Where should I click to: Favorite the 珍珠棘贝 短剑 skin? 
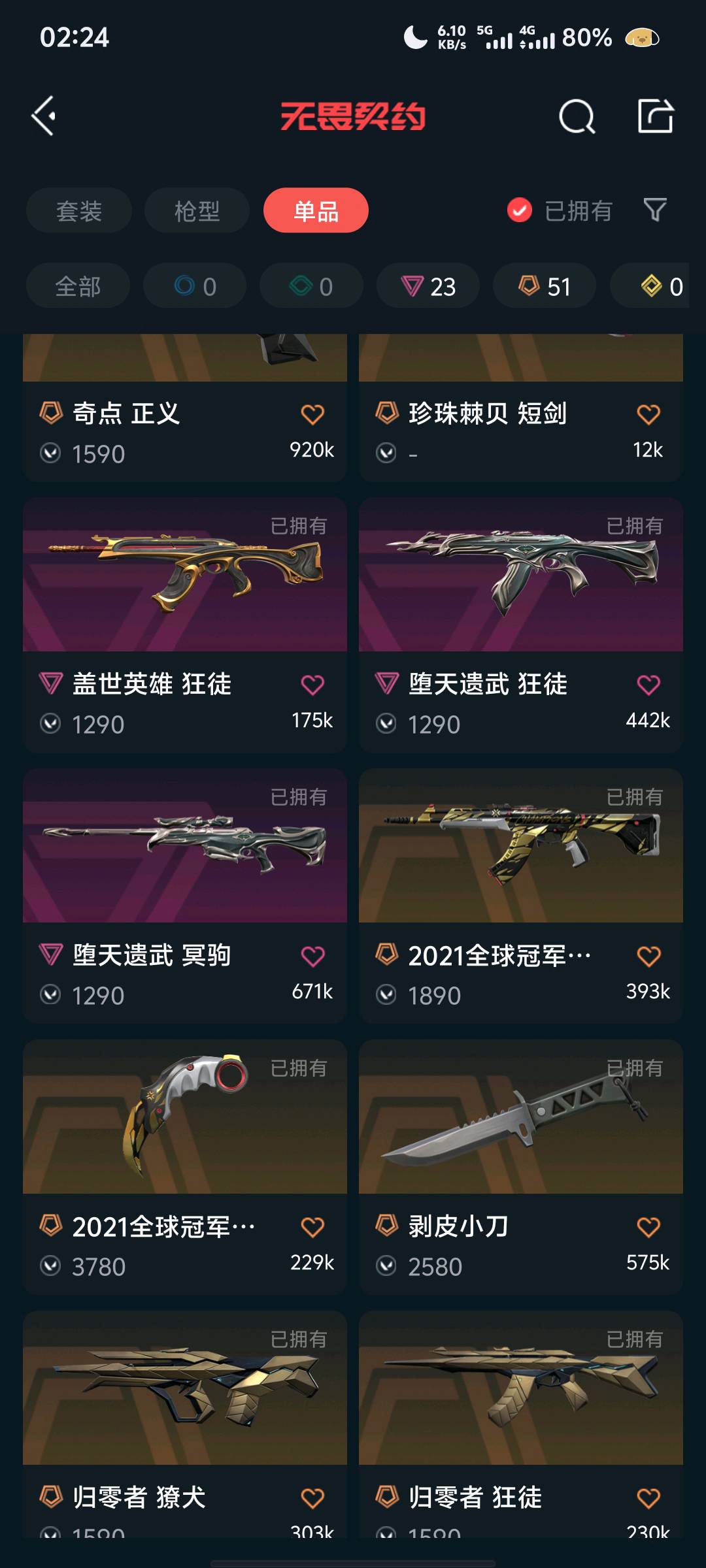(x=648, y=414)
